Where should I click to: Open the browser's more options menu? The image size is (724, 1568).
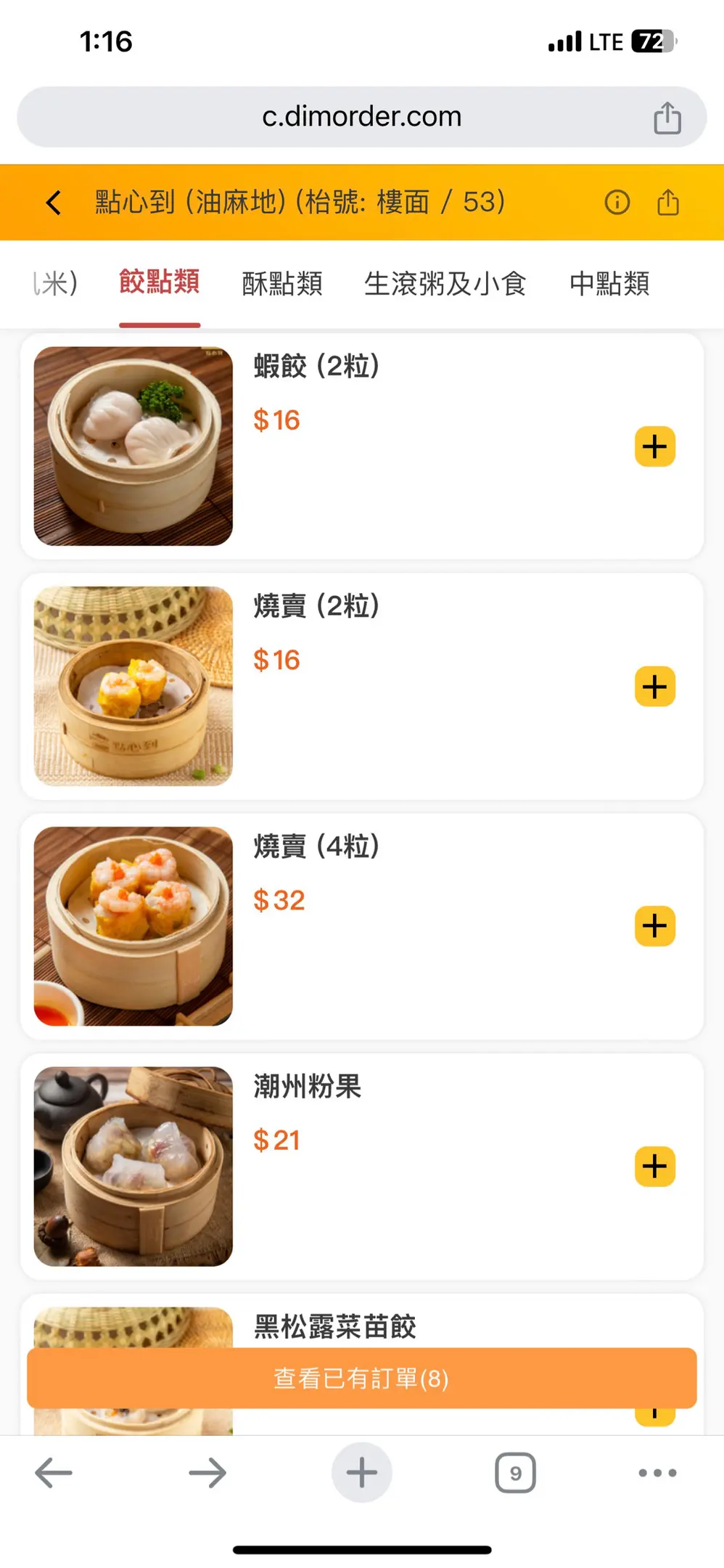click(x=657, y=1473)
